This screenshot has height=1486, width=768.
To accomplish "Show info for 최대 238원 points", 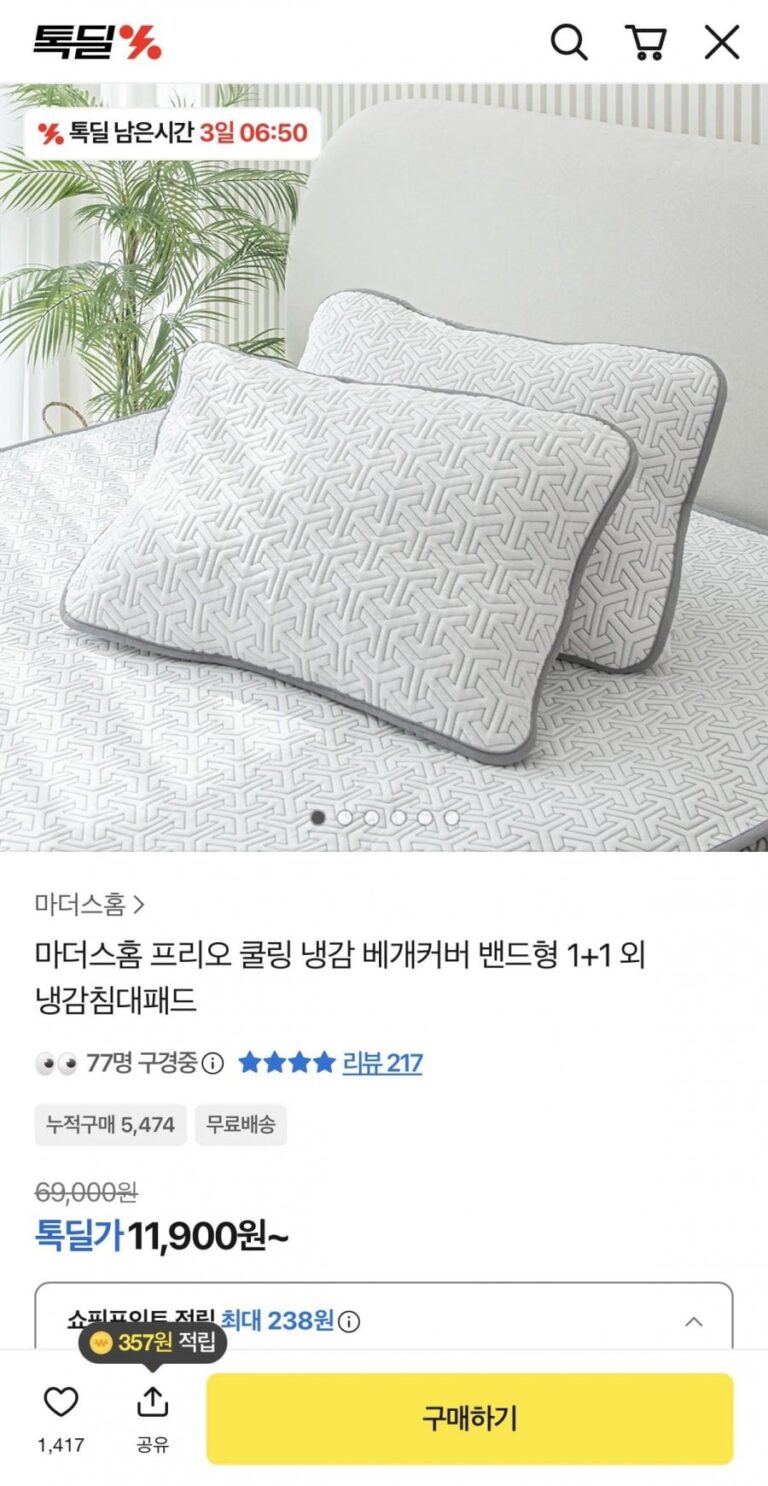I will 349,1321.
